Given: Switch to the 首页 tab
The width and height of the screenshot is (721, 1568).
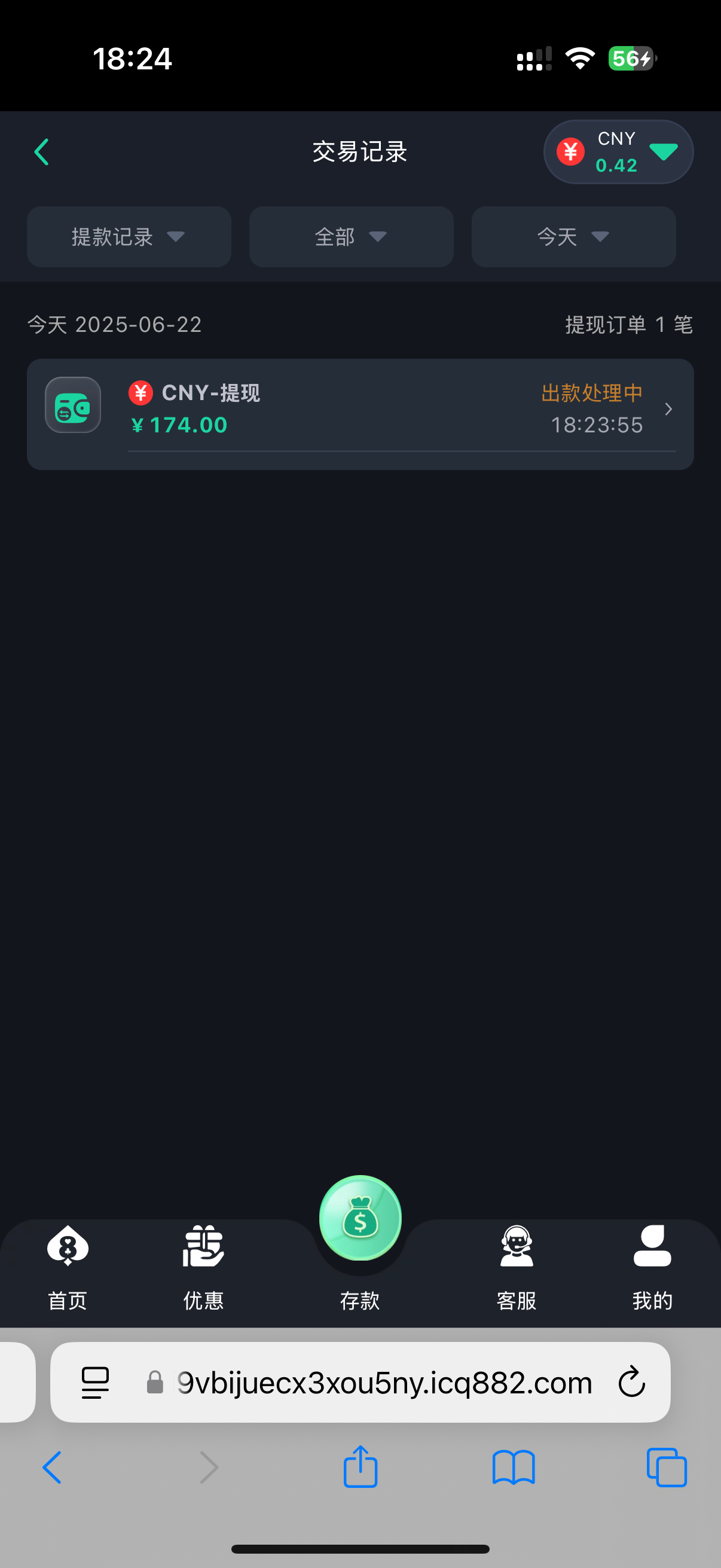Looking at the screenshot, I should [x=68, y=1266].
